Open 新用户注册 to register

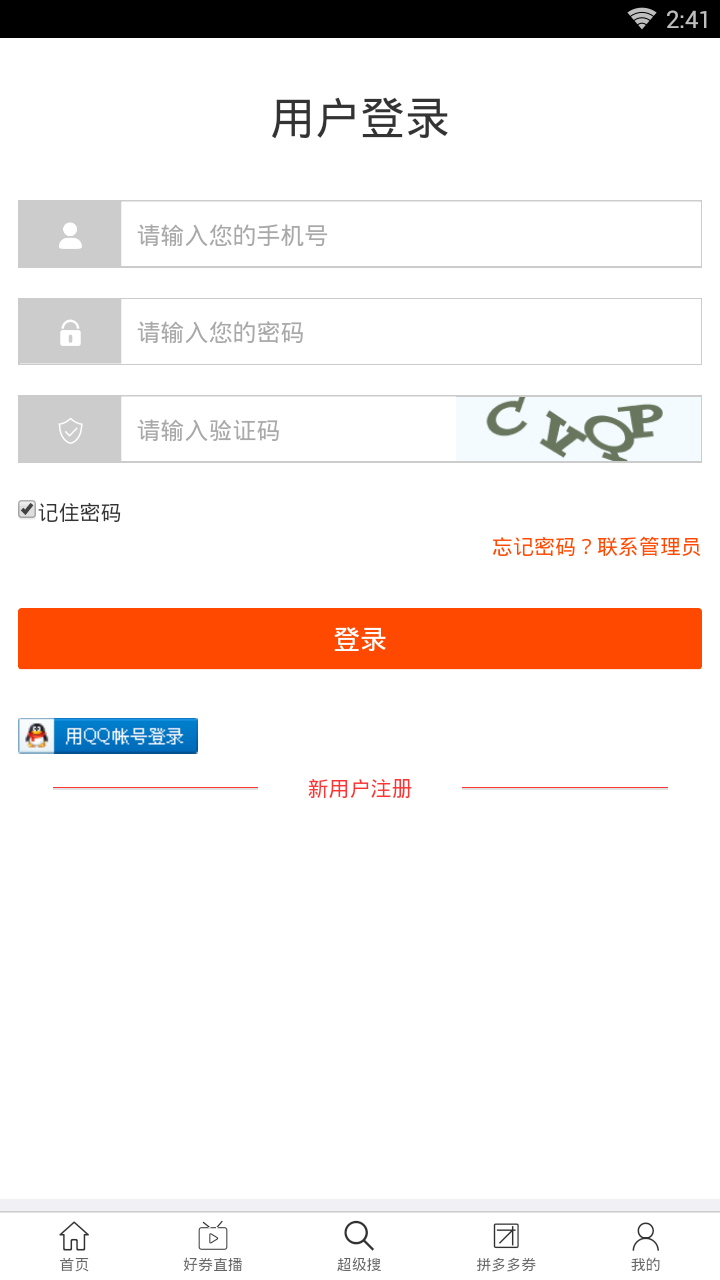coord(360,789)
